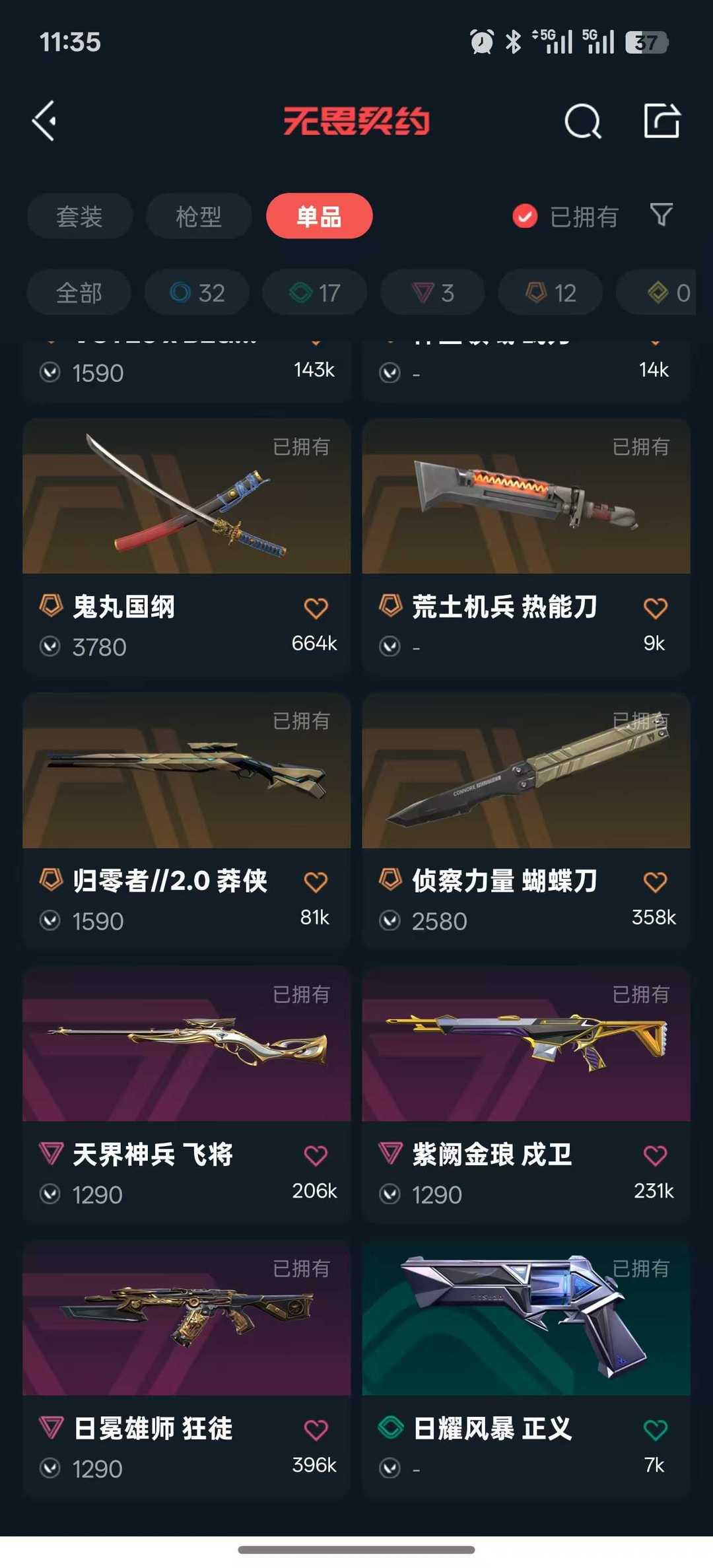The height and width of the screenshot is (1568, 713).
Task: Tap the back arrow at top left
Action: 44,120
